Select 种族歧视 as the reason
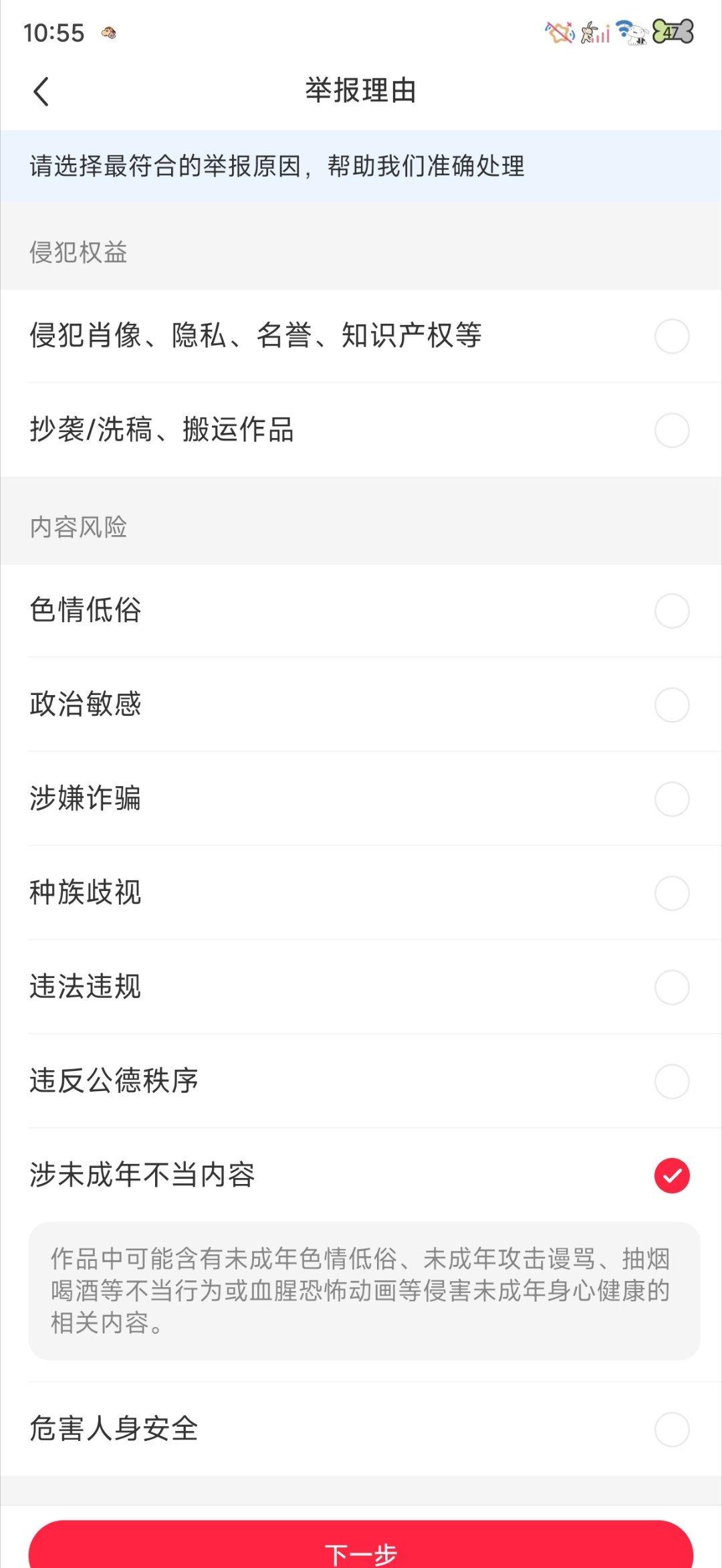The width and height of the screenshot is (722, 1568). coord(671,893)
